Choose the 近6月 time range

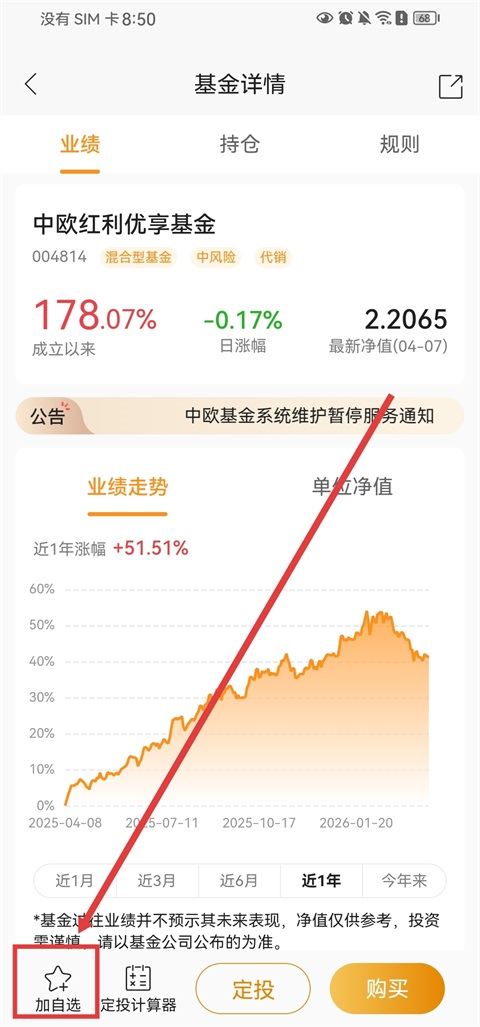tap(239, 880)
